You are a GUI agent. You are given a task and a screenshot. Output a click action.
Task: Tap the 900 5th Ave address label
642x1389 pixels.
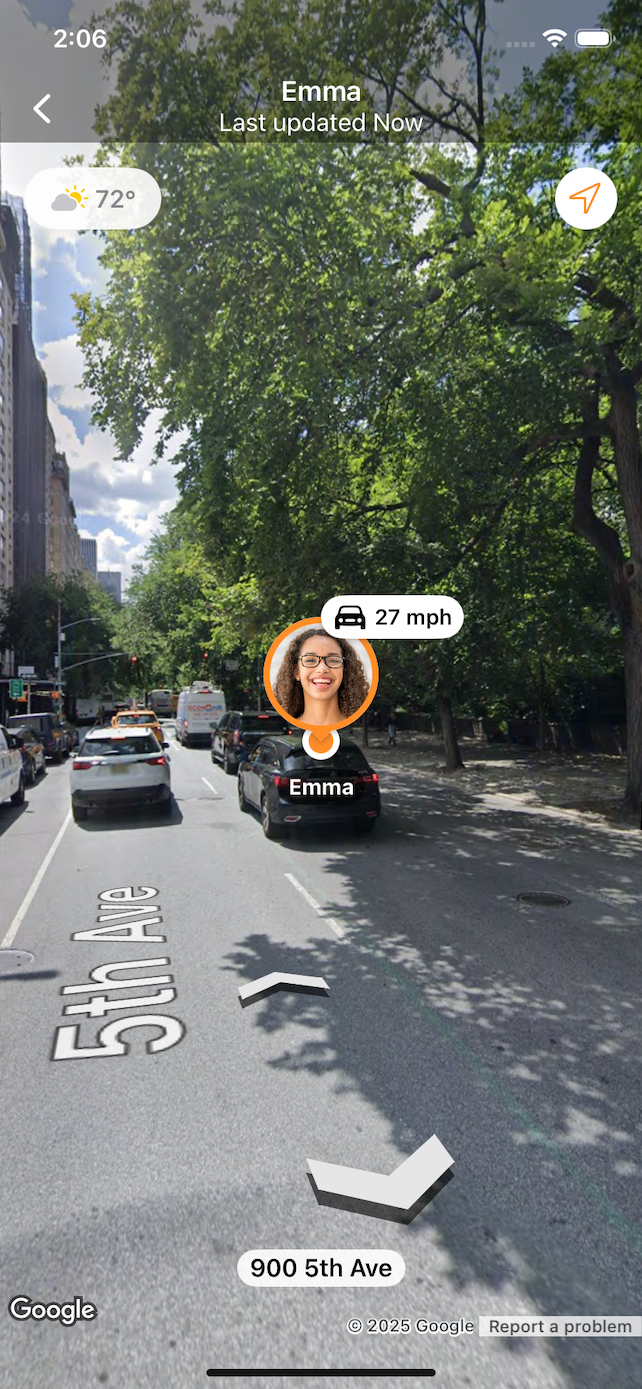tap(321, 1268)
